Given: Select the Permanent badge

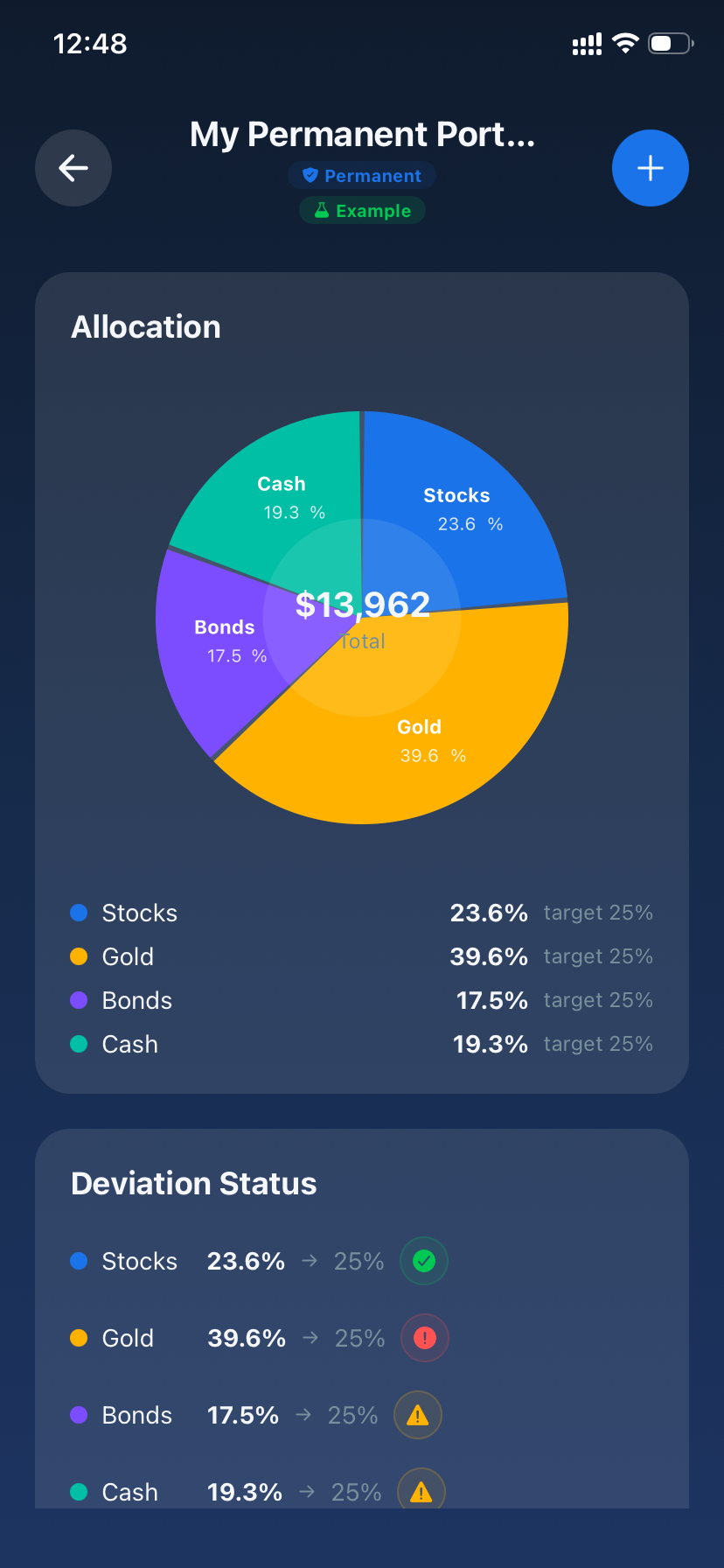Looking at the screenshot, I should click(x=362, y=175).
